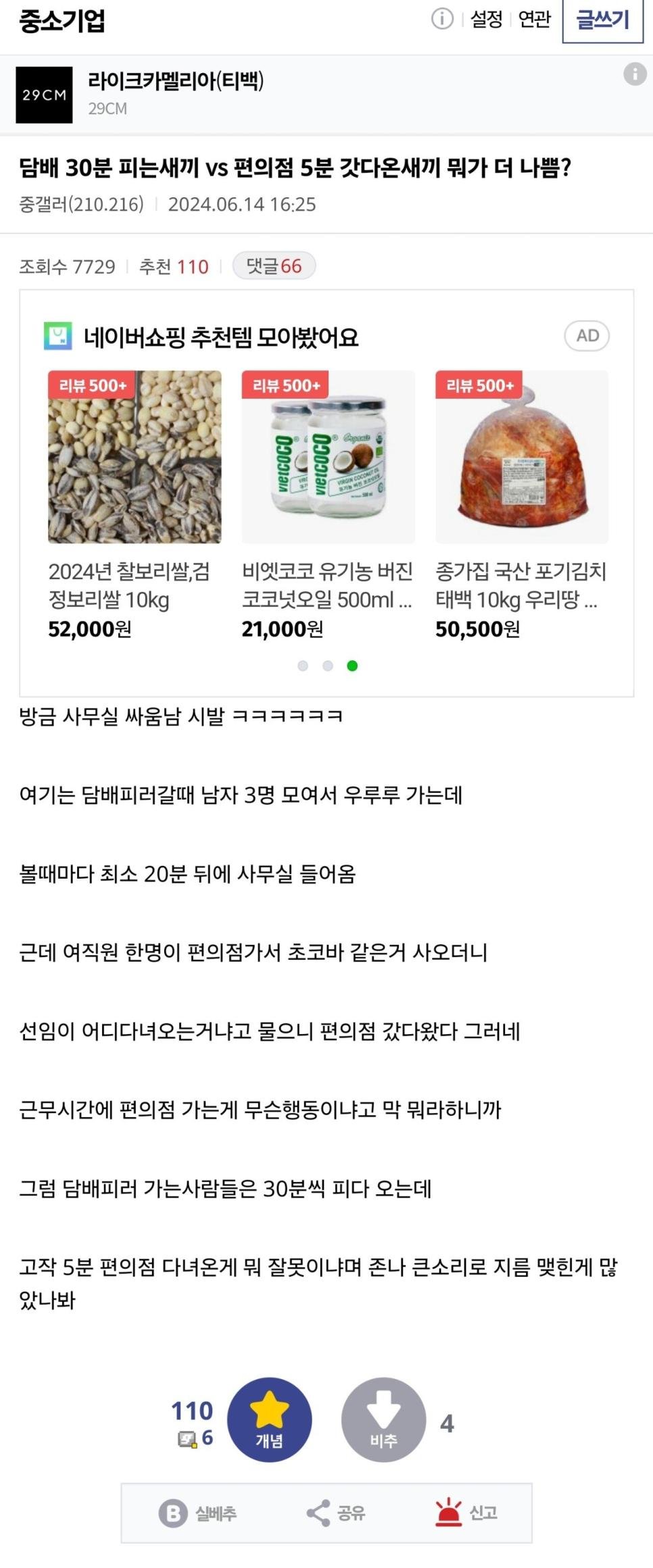Share this post via 공유

pos(336,1513)
